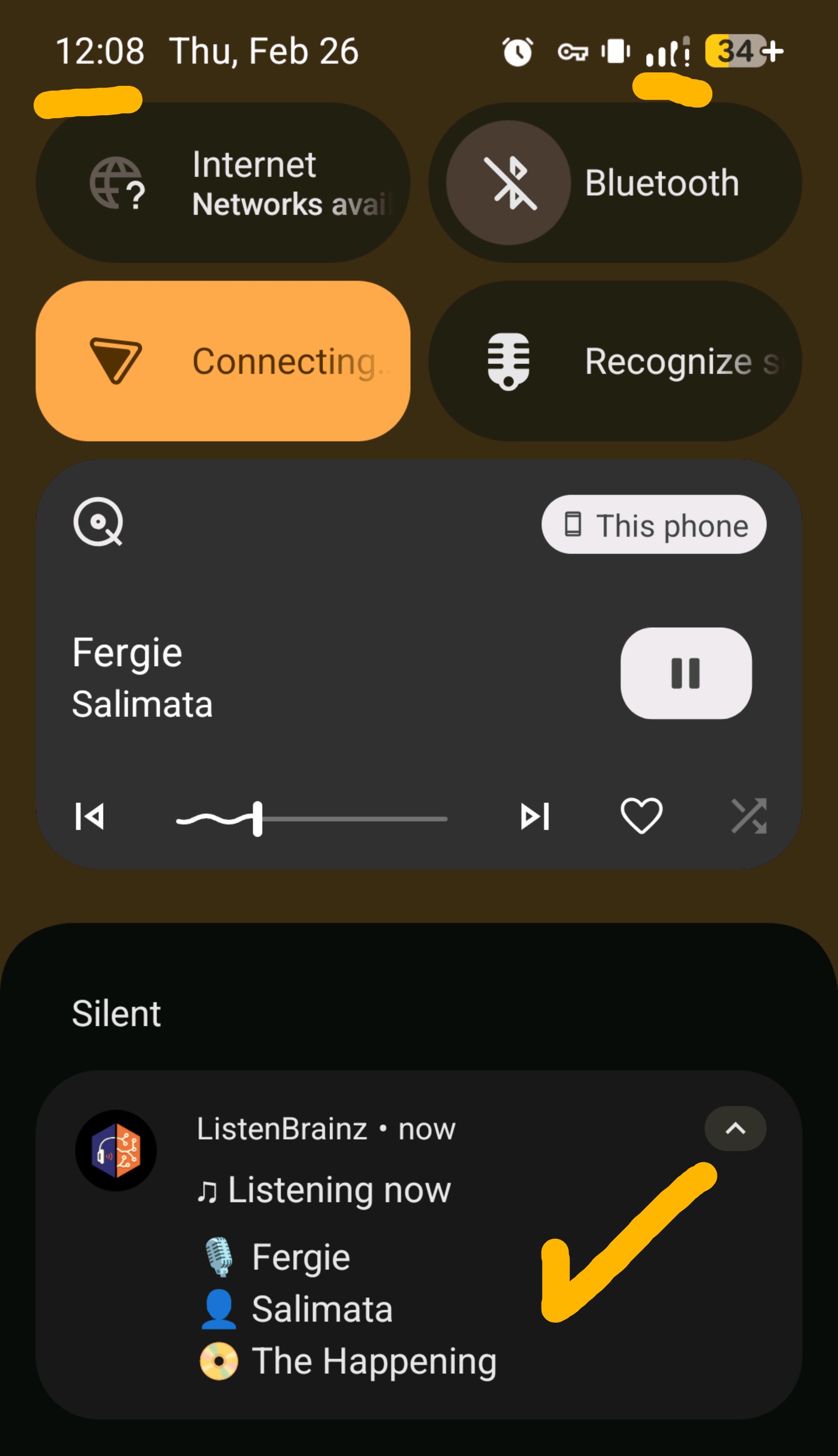Open the Internet quick settings tile
This screenshot has width=838, height=1456.
tap(223, 183)
